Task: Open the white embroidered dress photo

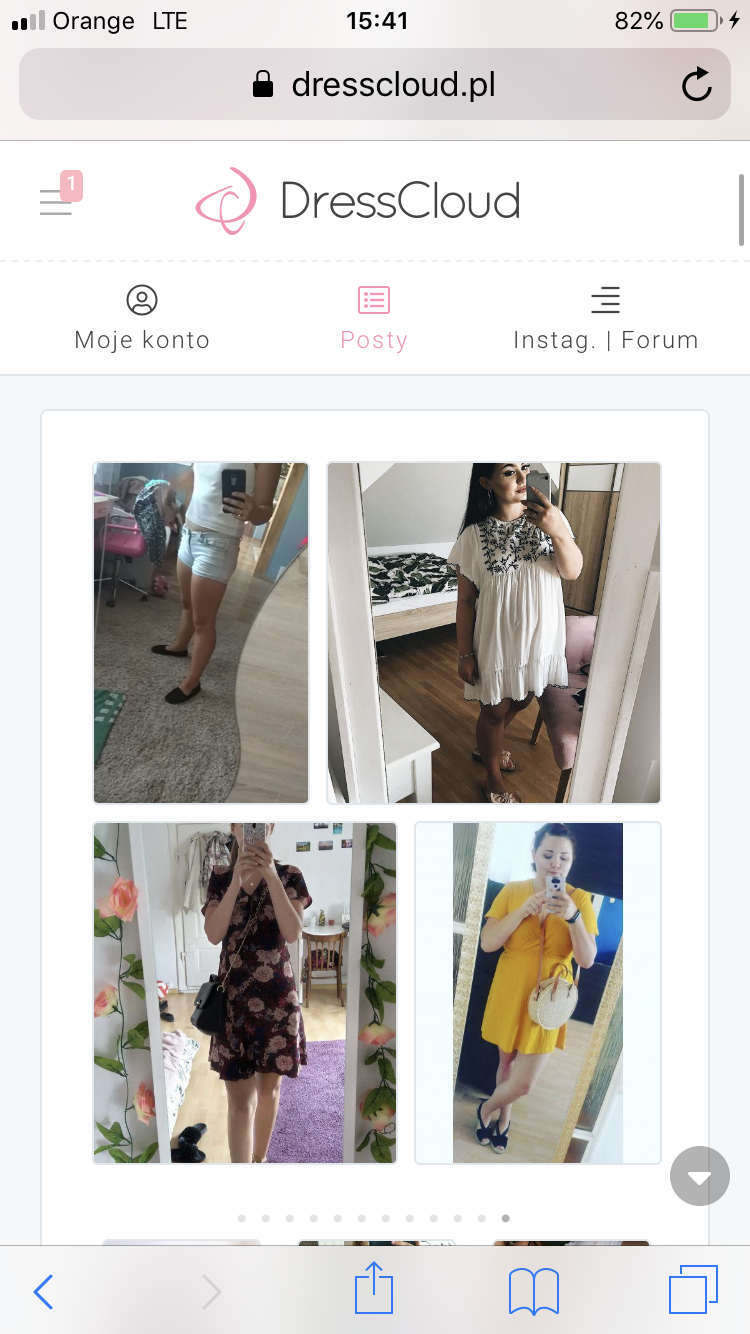Action: click(494, 632)
